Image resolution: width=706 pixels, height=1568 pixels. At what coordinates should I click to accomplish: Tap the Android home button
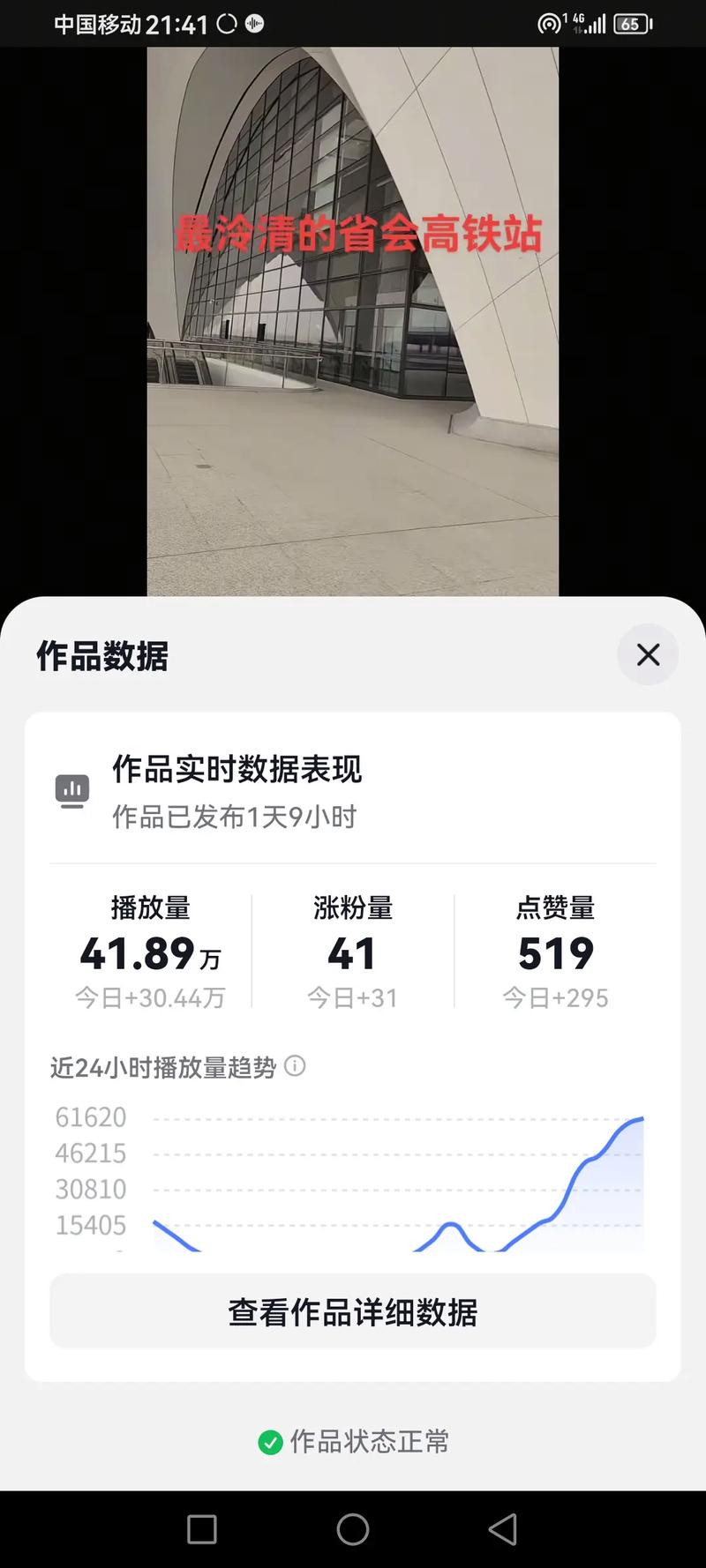[x=353, y=1530]
